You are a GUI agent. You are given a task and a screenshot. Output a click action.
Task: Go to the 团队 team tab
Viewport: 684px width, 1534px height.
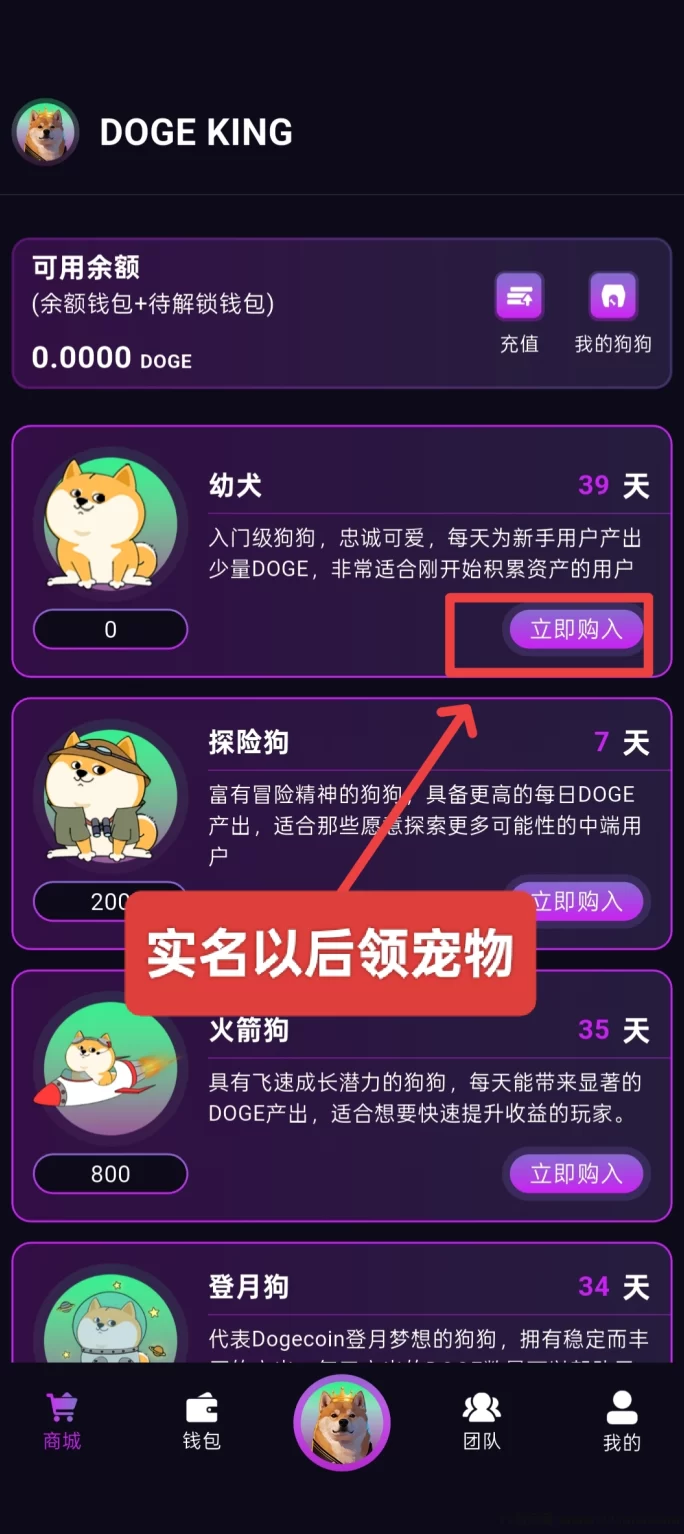pyautogui.click(x=481, y=1421)
